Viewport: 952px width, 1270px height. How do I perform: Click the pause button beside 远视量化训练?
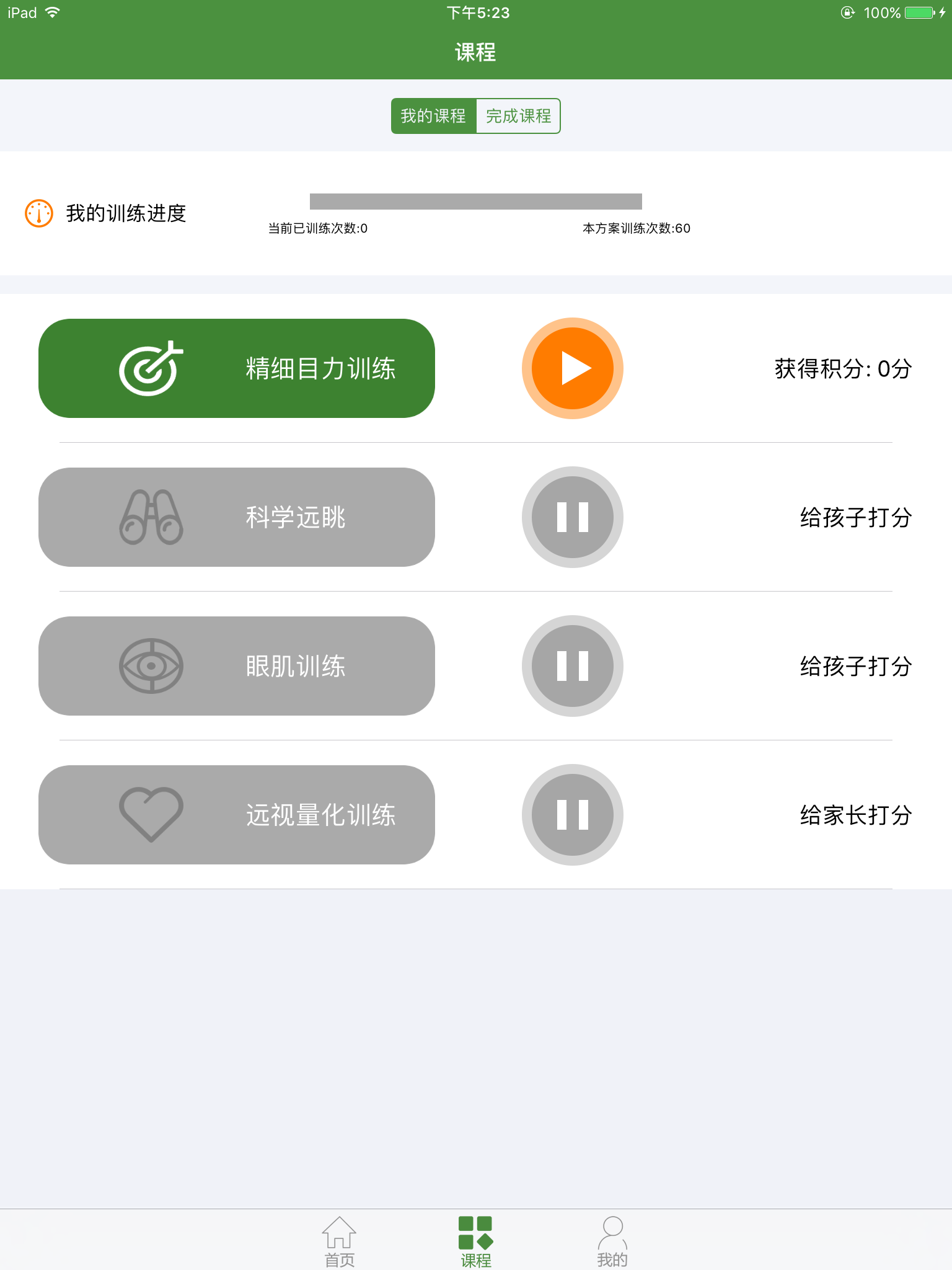pos(572,815)
